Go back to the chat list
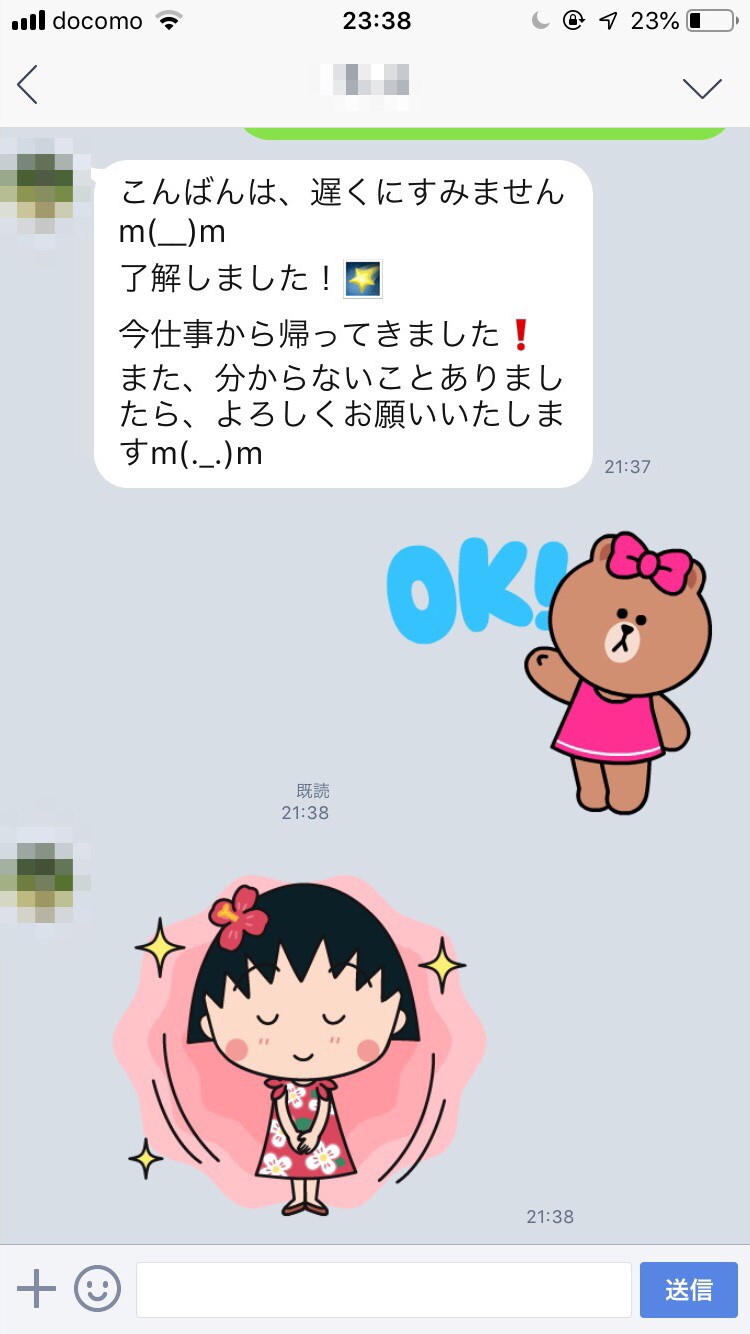Image resolution: width=750 pixels, height=1334 pixels. point(28,85)
